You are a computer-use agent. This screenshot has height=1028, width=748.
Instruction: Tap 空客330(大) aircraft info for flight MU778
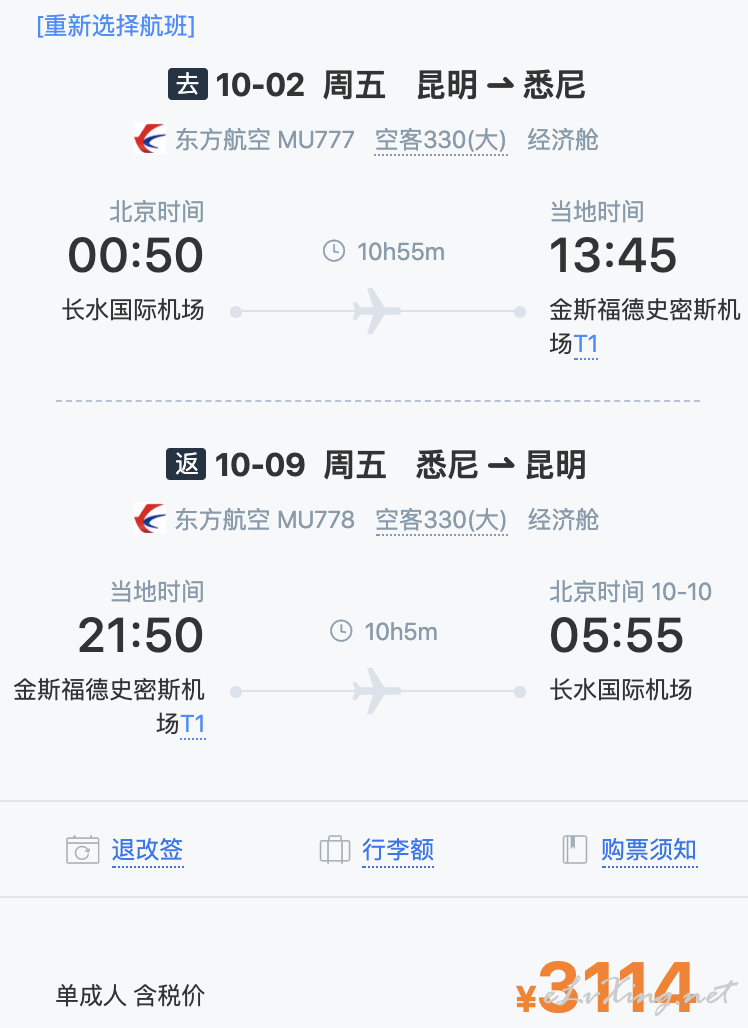(441, 520)
